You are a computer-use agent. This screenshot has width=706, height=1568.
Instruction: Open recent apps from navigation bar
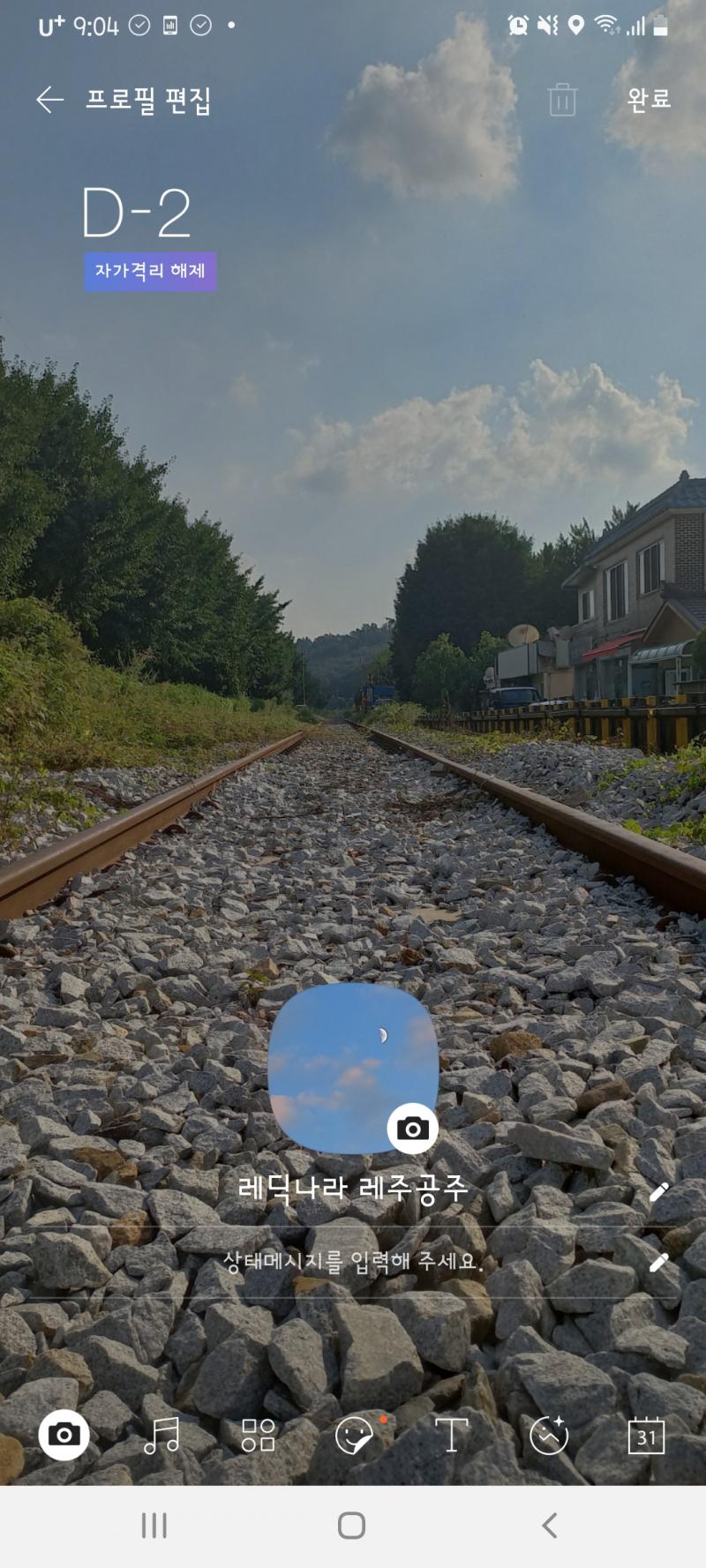[x=154, y=1526]
